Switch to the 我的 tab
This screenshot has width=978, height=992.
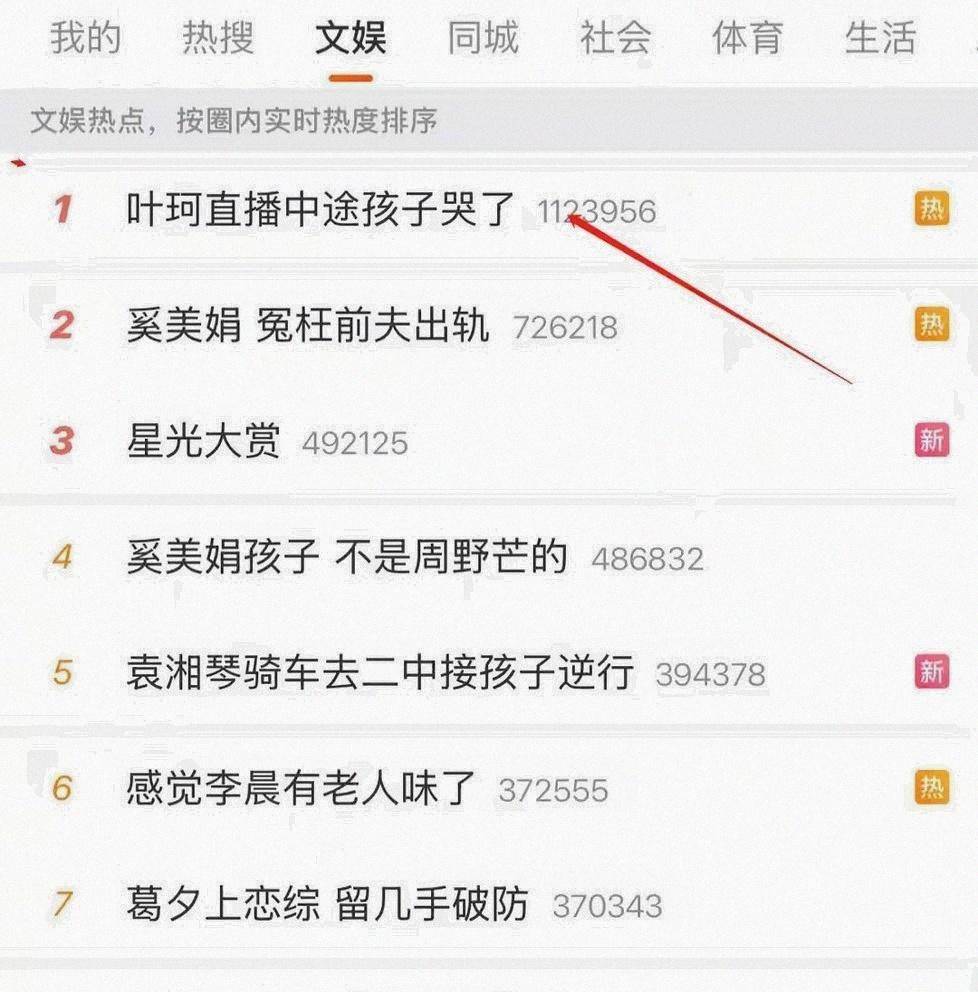pyautogui.click(x=85, y=39)
